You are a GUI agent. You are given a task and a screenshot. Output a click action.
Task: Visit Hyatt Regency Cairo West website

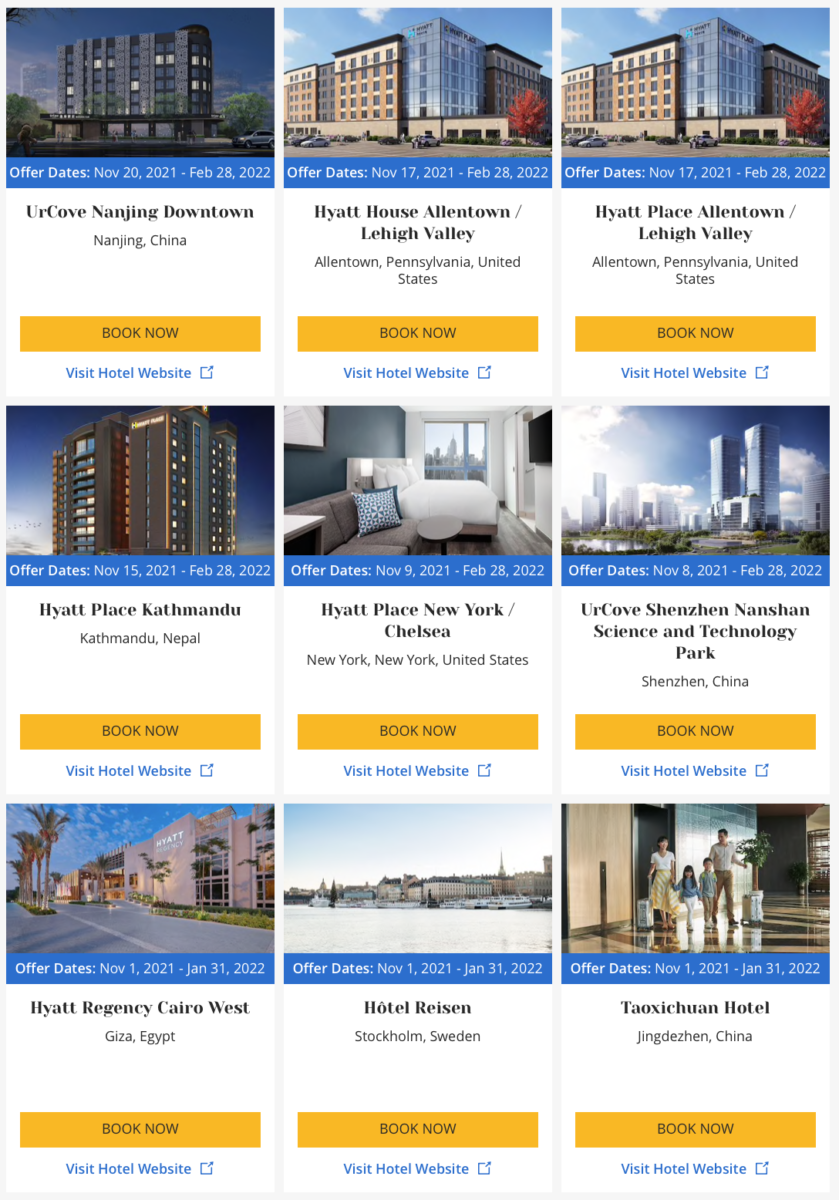[x=139, y=1169]
